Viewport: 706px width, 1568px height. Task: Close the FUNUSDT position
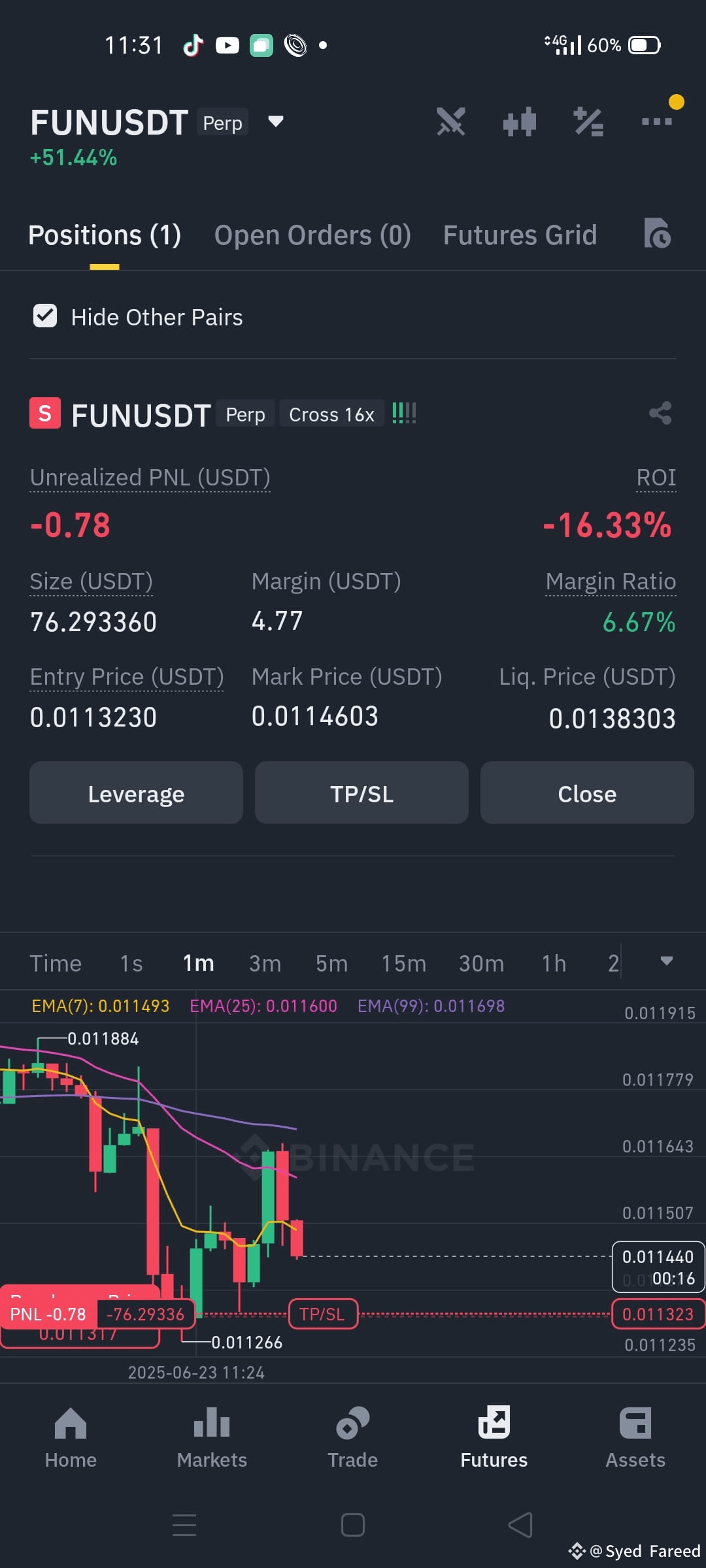[587, 792]
